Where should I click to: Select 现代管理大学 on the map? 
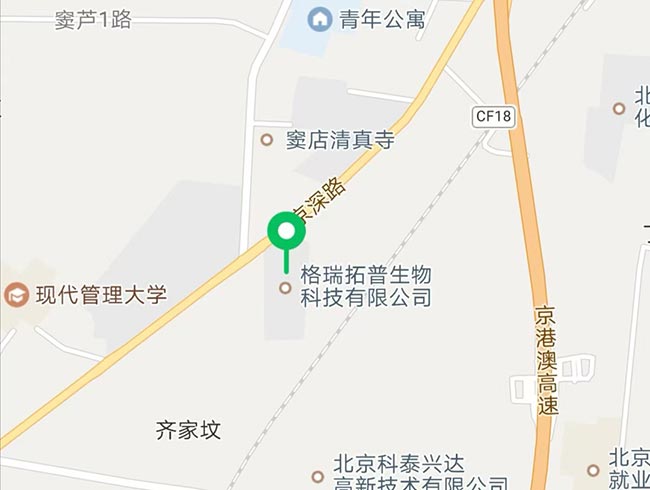[17, 295]
